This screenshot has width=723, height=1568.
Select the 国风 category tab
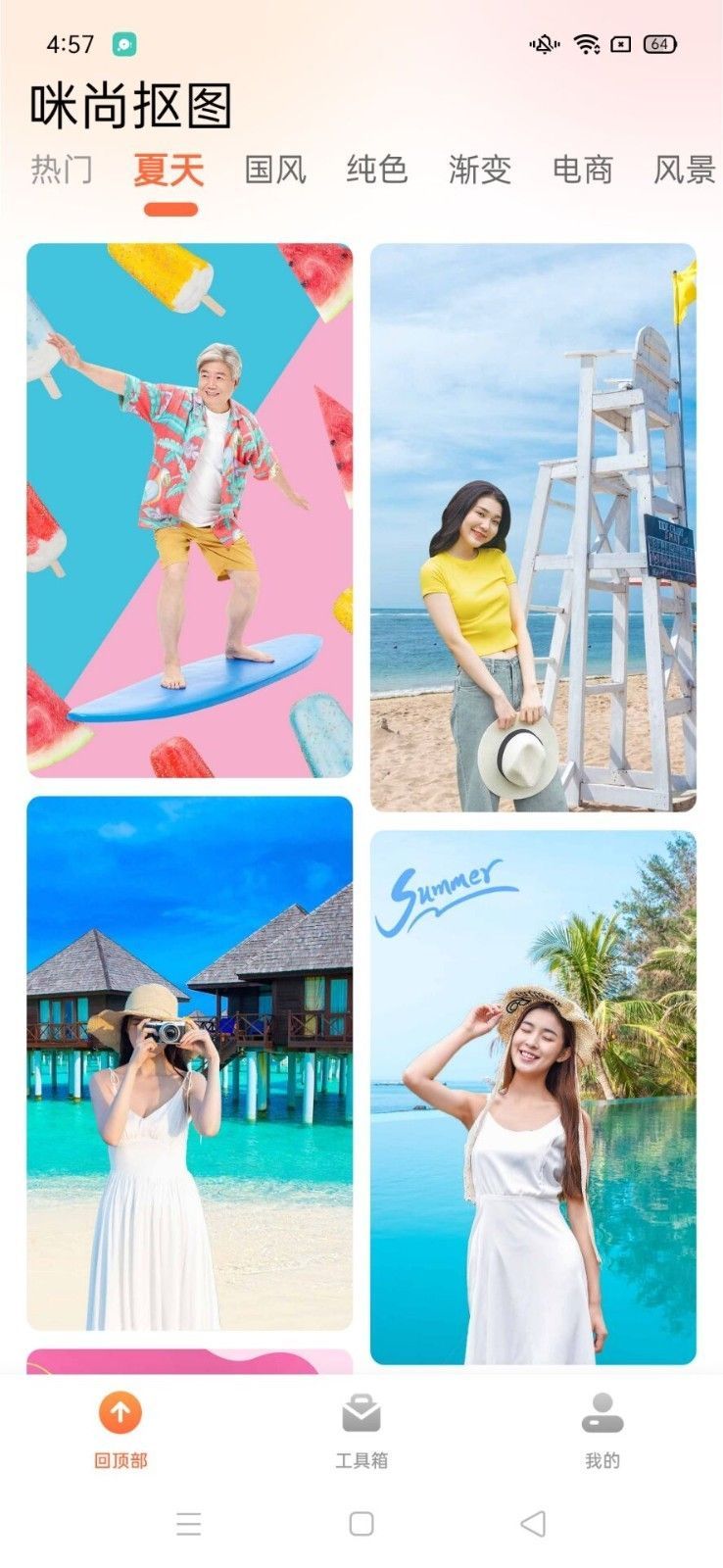275,170
